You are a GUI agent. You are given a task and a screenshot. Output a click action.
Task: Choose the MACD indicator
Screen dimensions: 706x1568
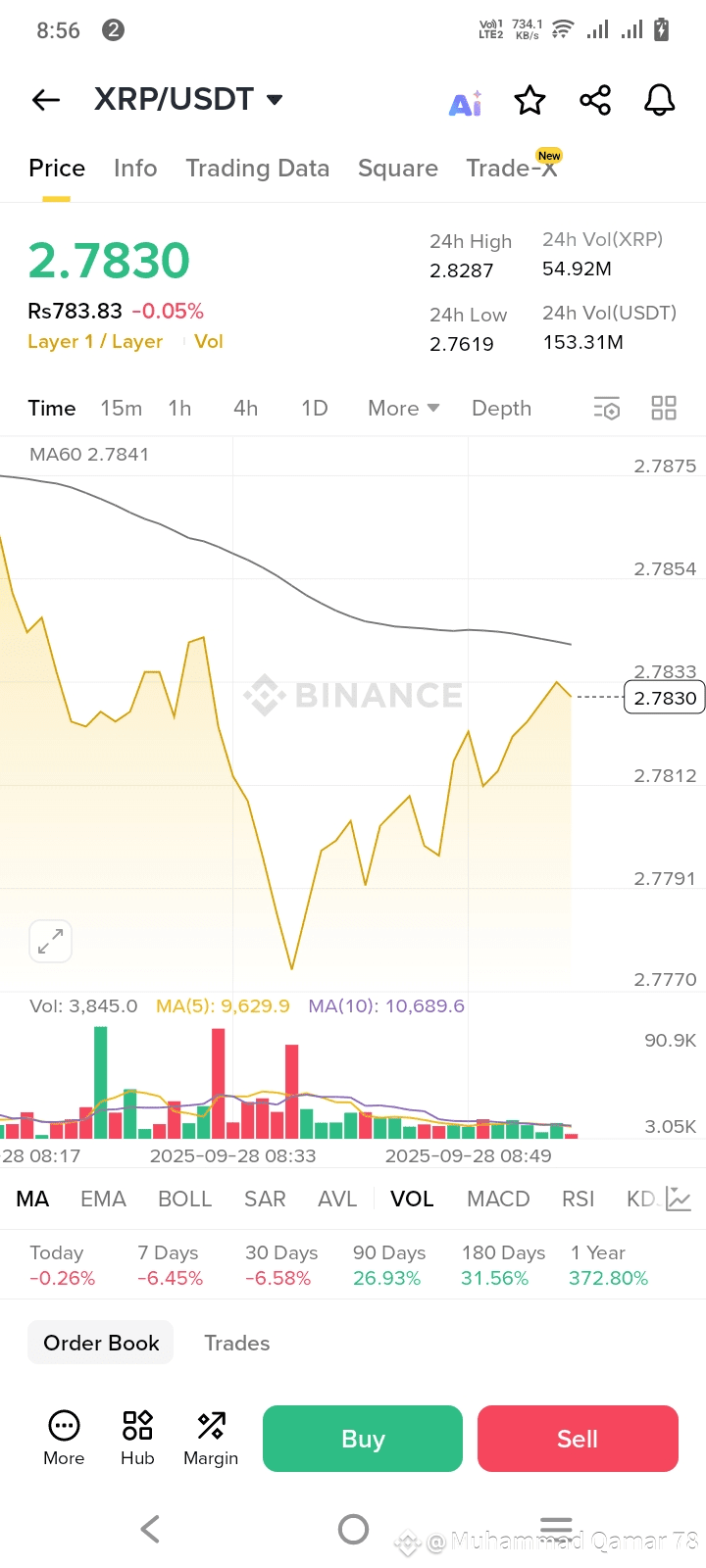[x=498, y=1200]
